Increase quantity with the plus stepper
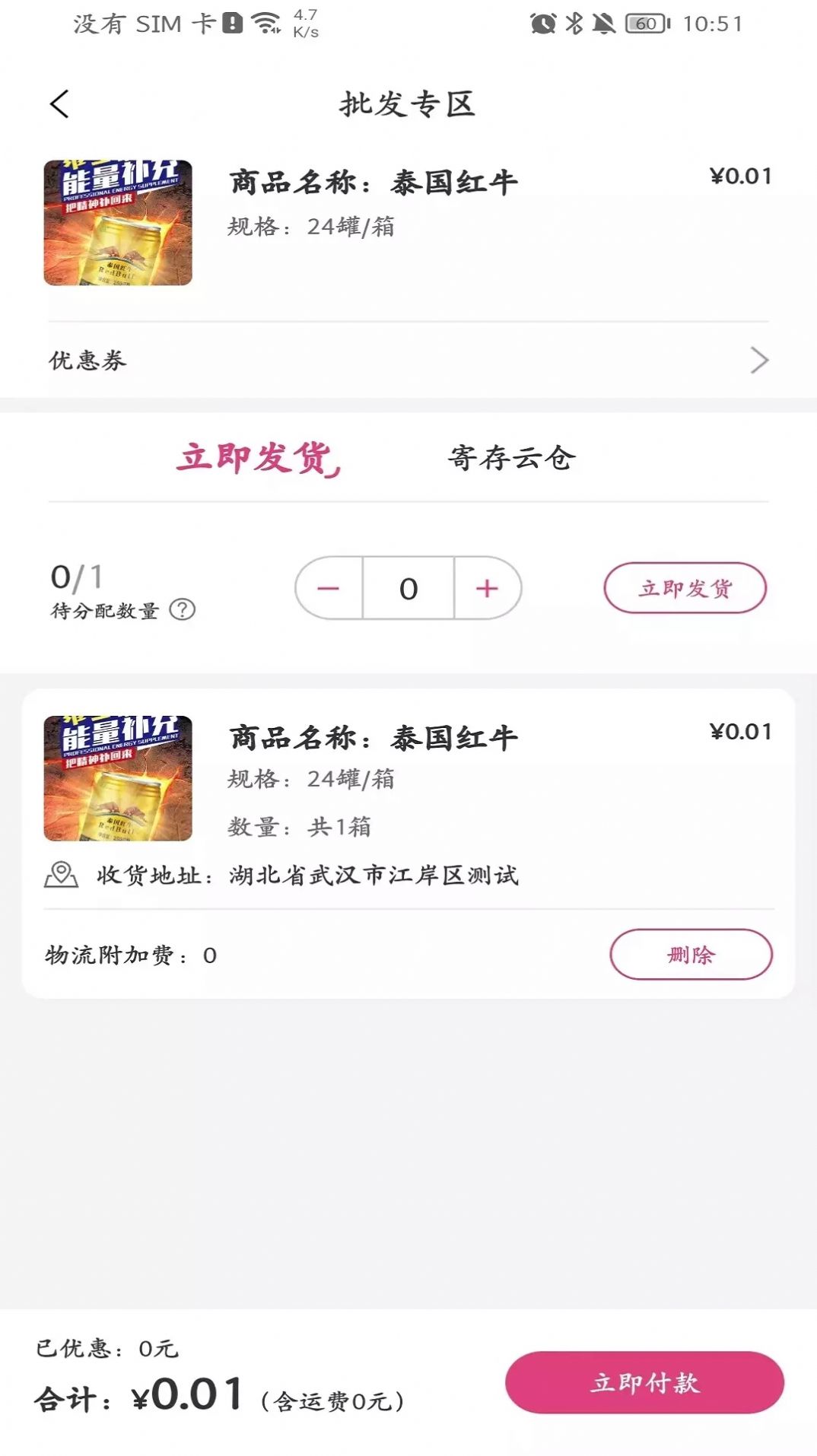The width and height of the screenshot is (817, 1456). [x=488, y=589]
